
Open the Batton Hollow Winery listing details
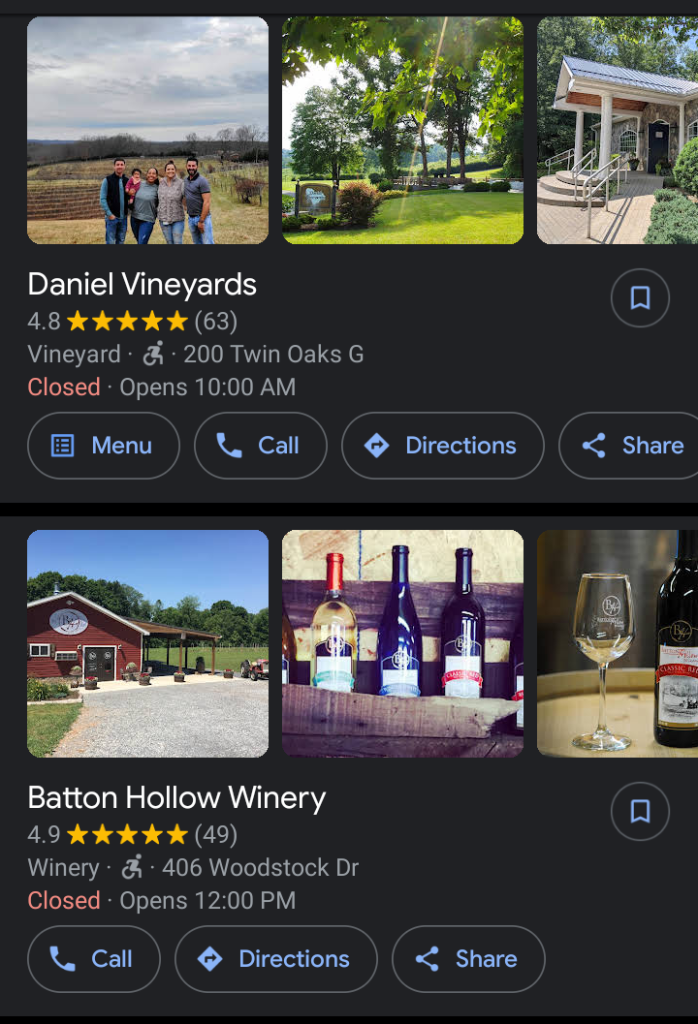177,798
